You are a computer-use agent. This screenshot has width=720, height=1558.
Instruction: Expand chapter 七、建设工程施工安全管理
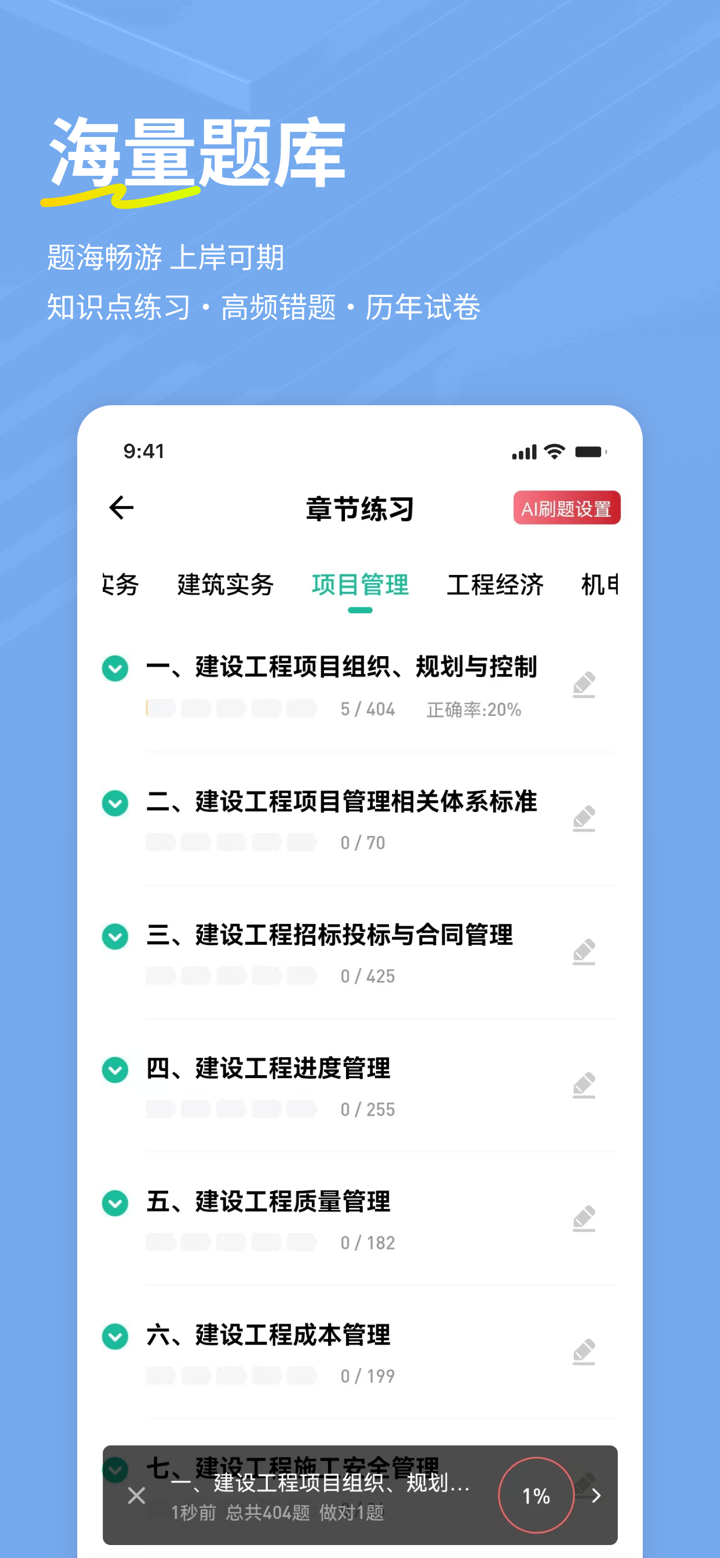pos(114,1469)
